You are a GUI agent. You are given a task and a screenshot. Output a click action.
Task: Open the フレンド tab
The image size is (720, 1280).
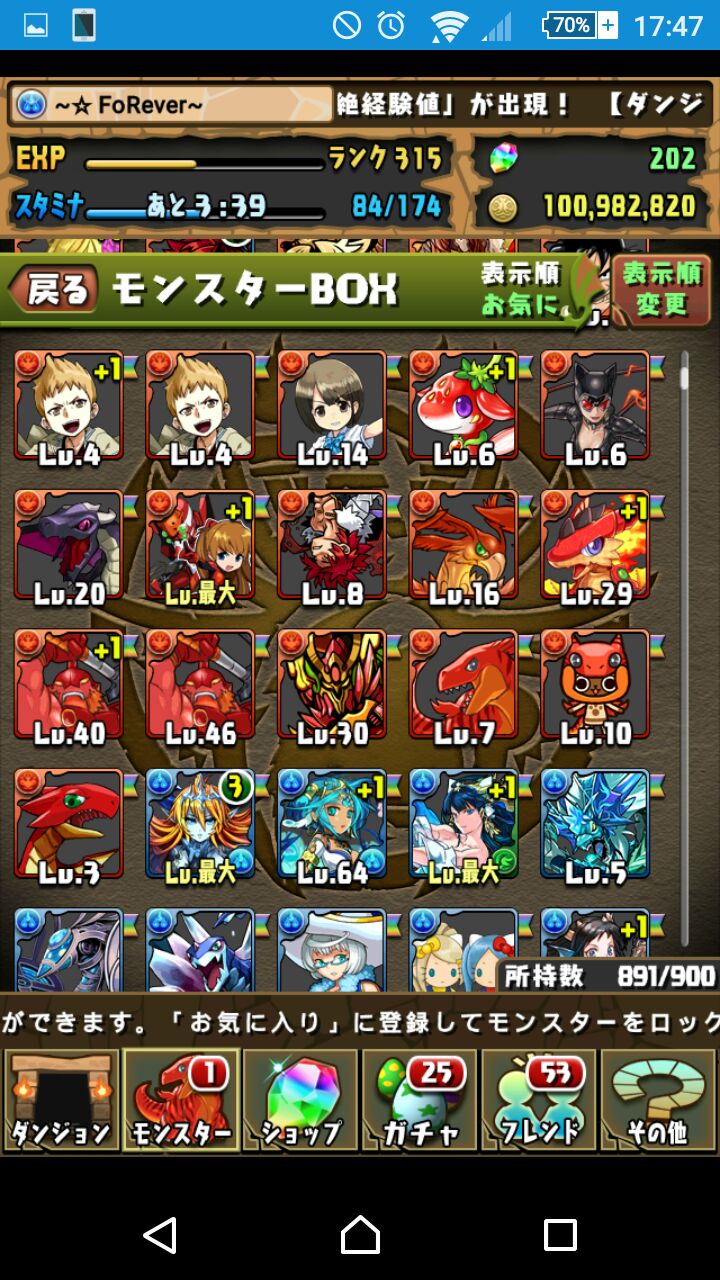(539, 1099)
